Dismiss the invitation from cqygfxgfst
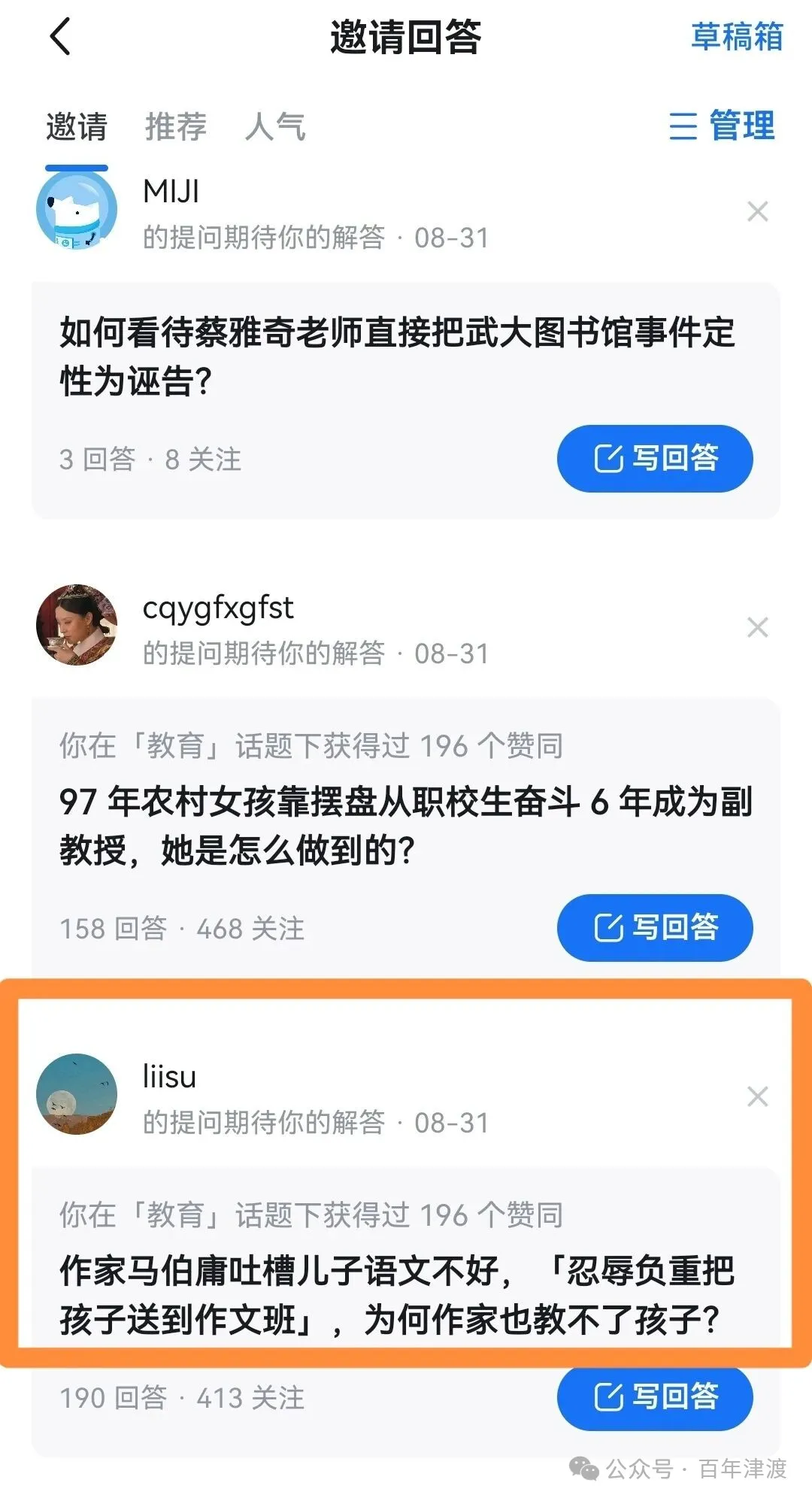812x1501 pixels. pos(757,627)
